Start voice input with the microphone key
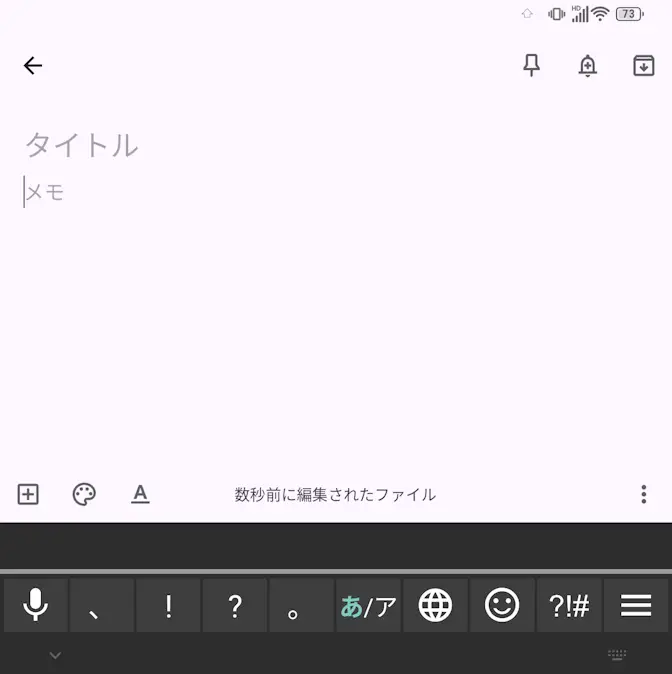Image resolution: width=672 pixels, height=674 pixels. [x=35, y=605]
